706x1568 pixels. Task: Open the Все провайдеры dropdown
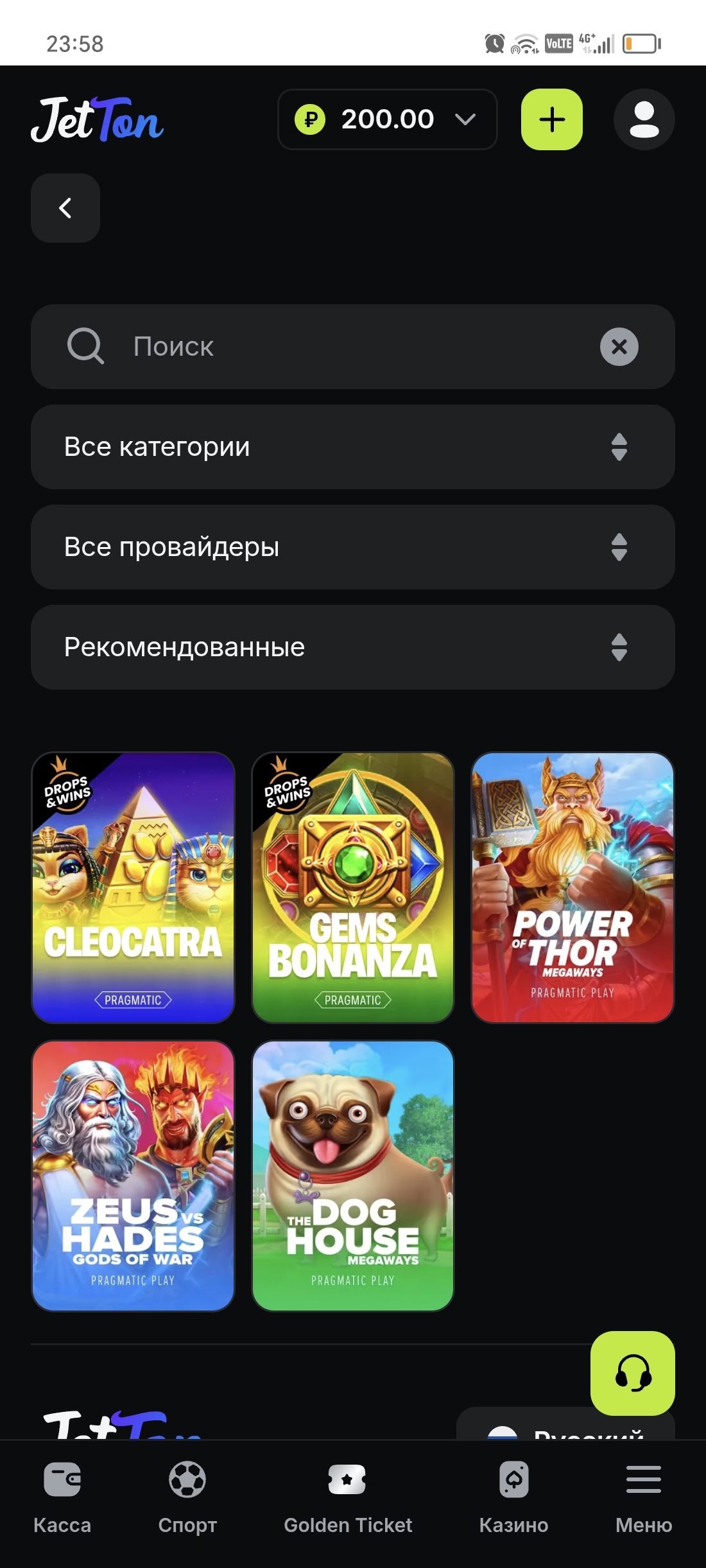click(352, 547)
